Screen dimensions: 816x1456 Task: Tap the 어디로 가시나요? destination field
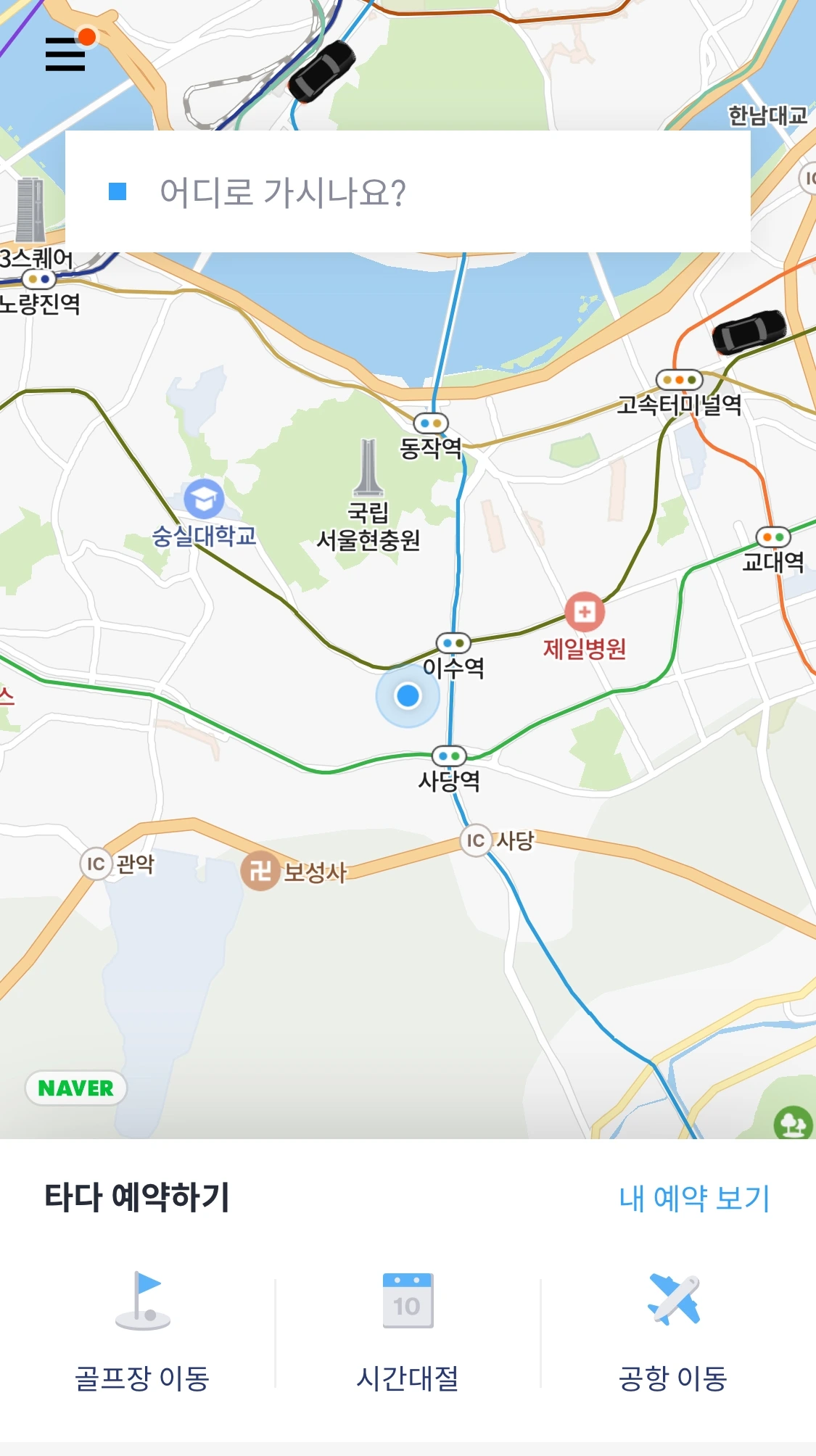[x=408, y=191]
